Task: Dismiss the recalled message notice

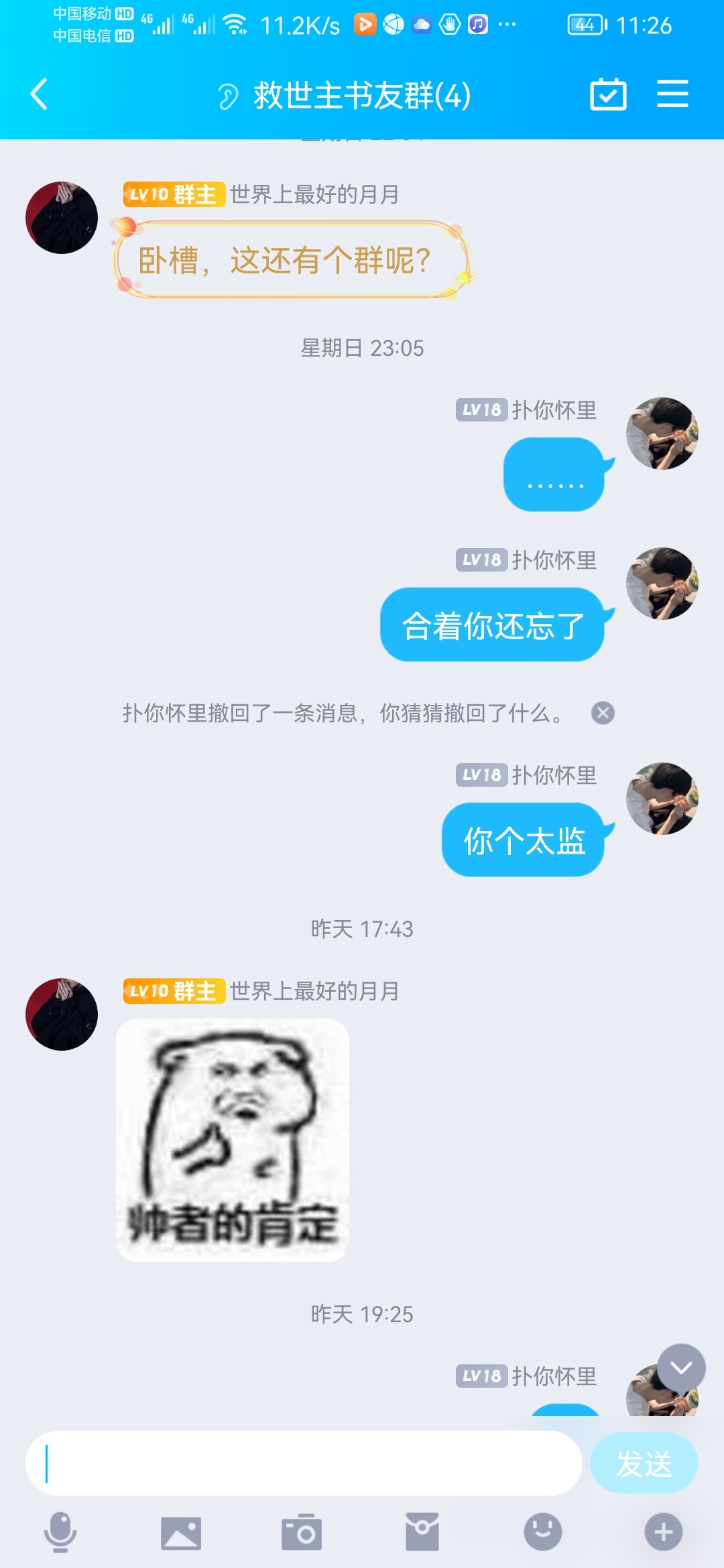Action: click(603, 712)
